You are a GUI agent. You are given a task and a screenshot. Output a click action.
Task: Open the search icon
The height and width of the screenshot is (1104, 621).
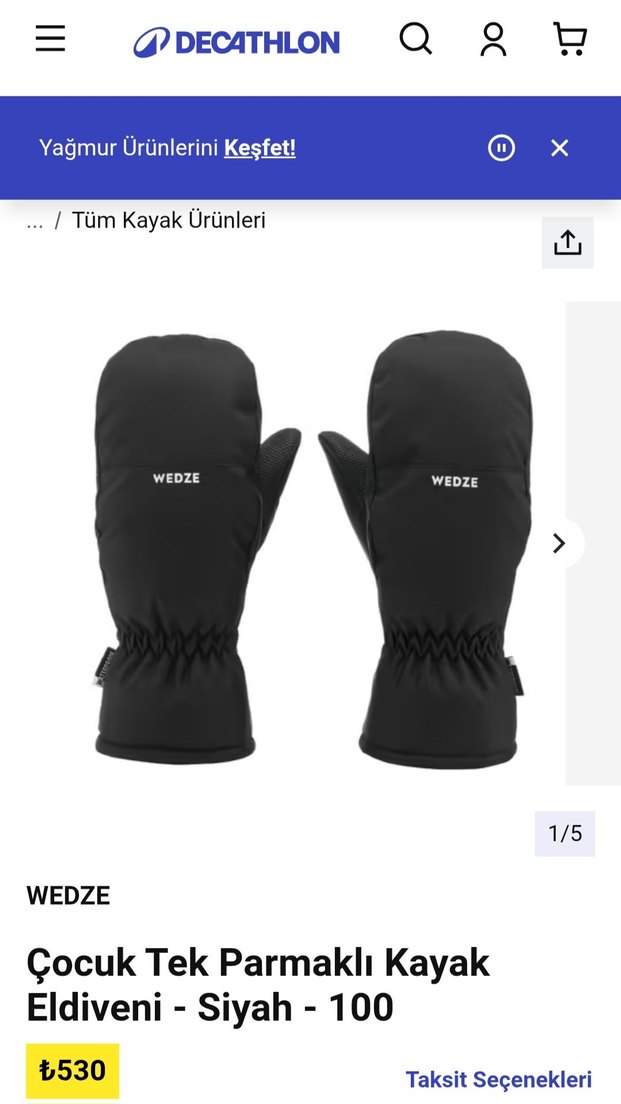point(415,40)
